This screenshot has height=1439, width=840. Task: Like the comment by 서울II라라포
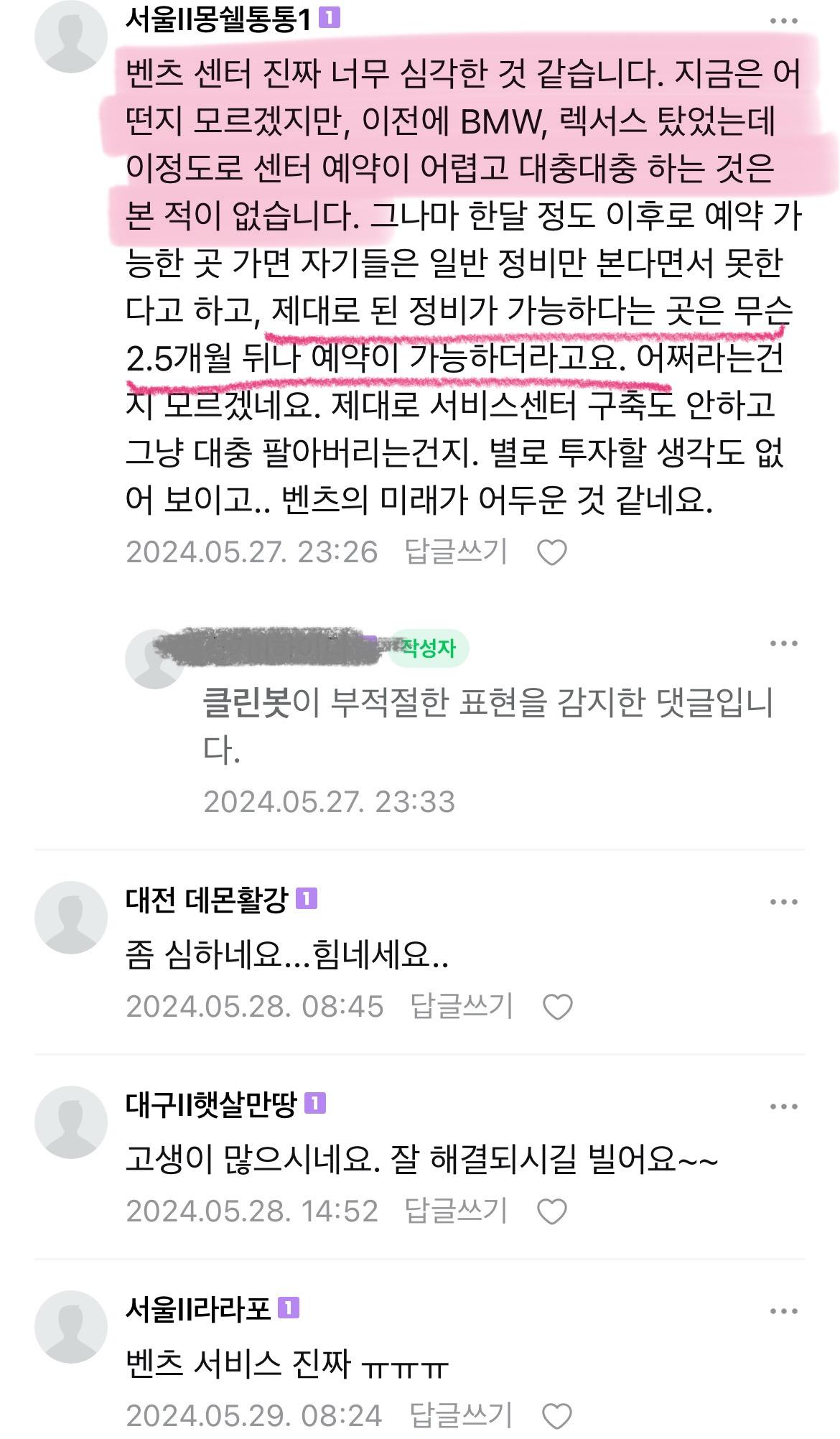click(x=557, y=1417)
